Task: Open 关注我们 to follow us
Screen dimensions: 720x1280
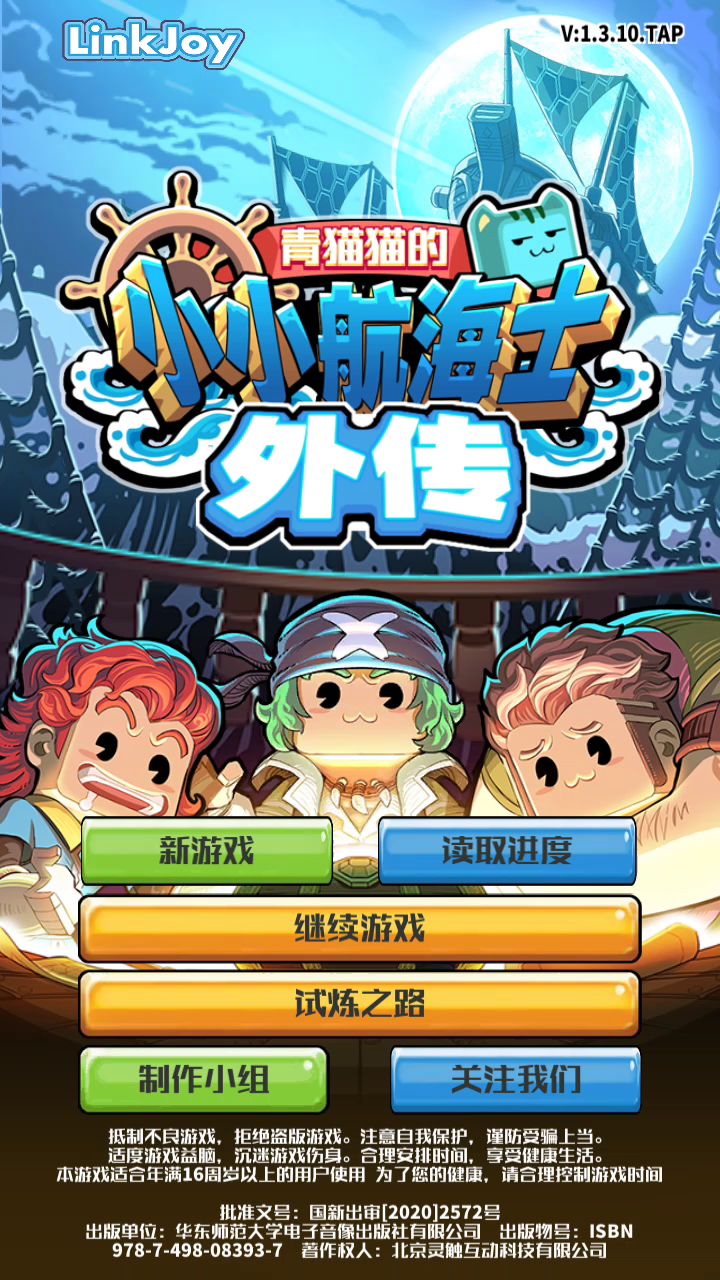Action: (x=516, y=1080)
